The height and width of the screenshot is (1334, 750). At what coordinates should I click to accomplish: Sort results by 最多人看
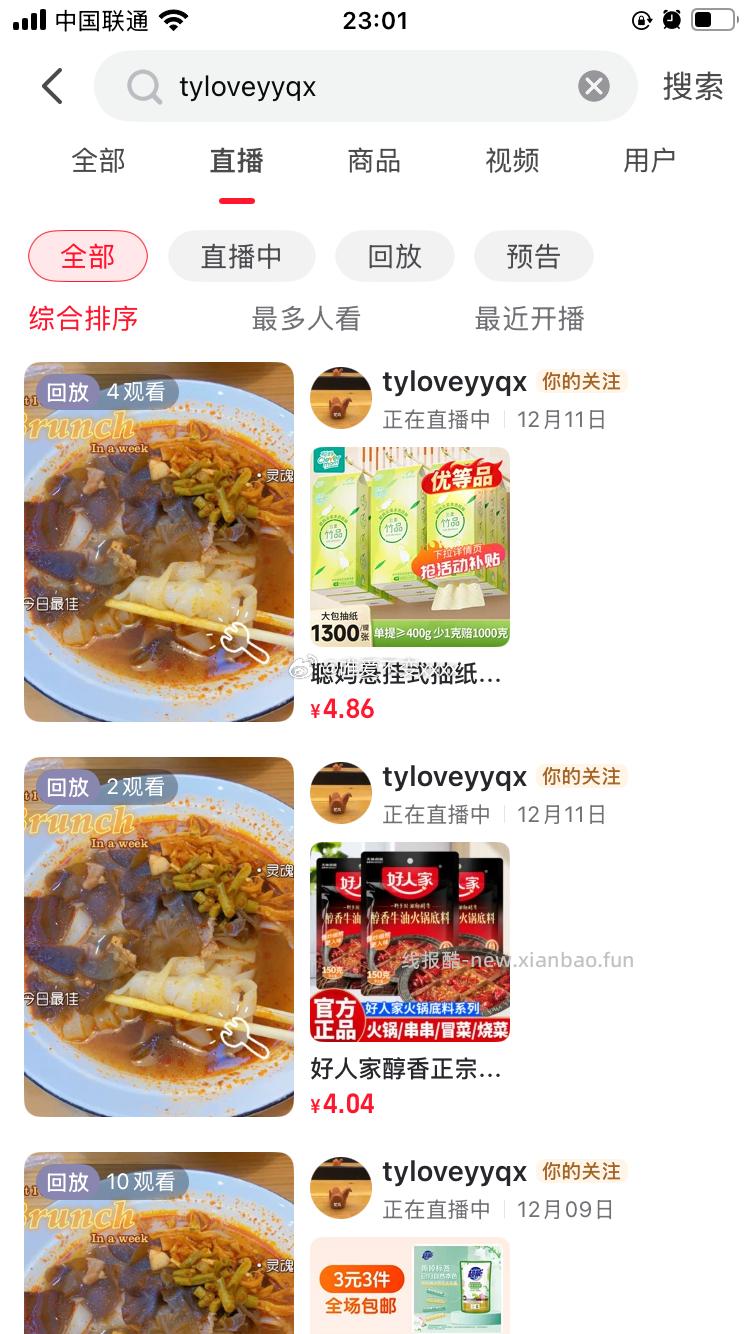coord(305,319)
